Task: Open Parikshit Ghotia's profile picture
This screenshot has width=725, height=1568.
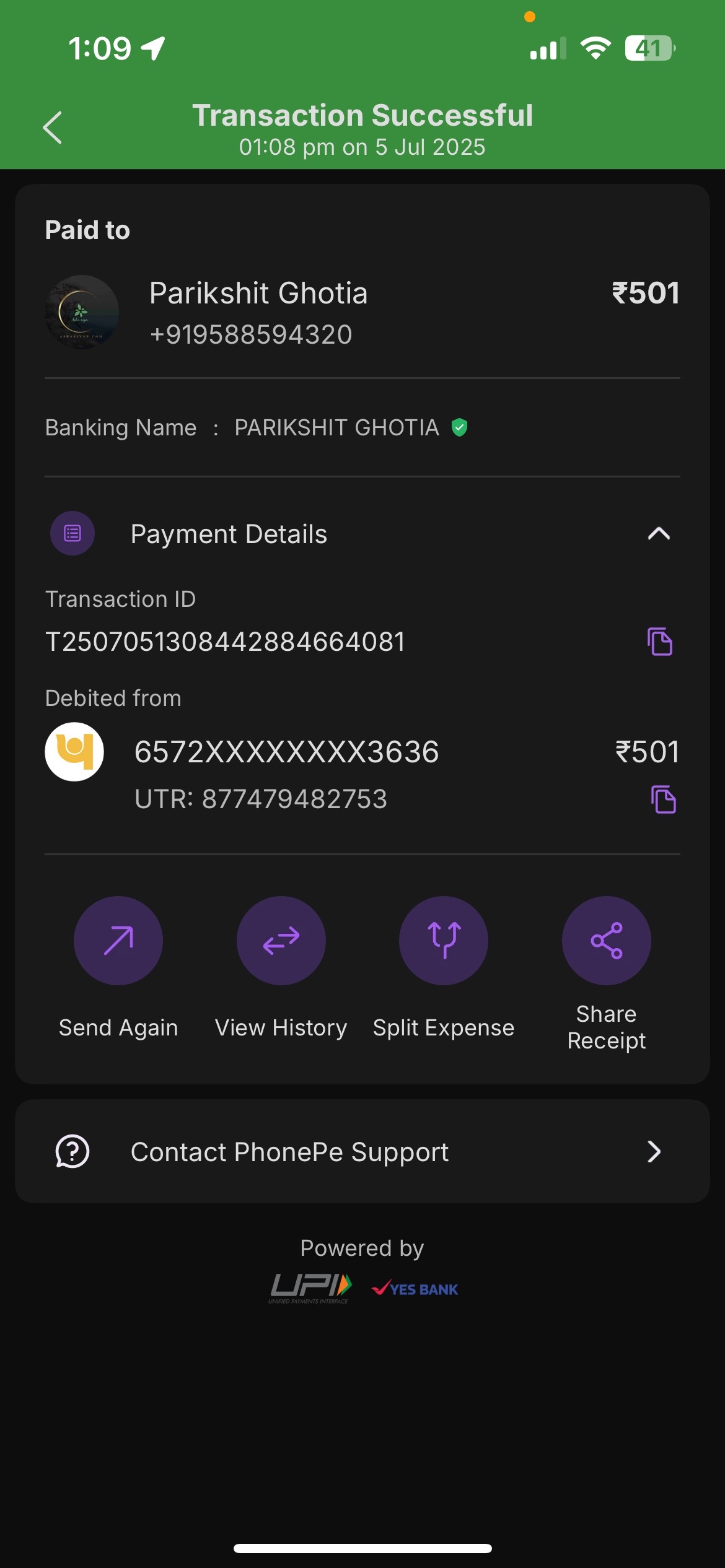Action: pyautogui.click(x=82, y=312)
